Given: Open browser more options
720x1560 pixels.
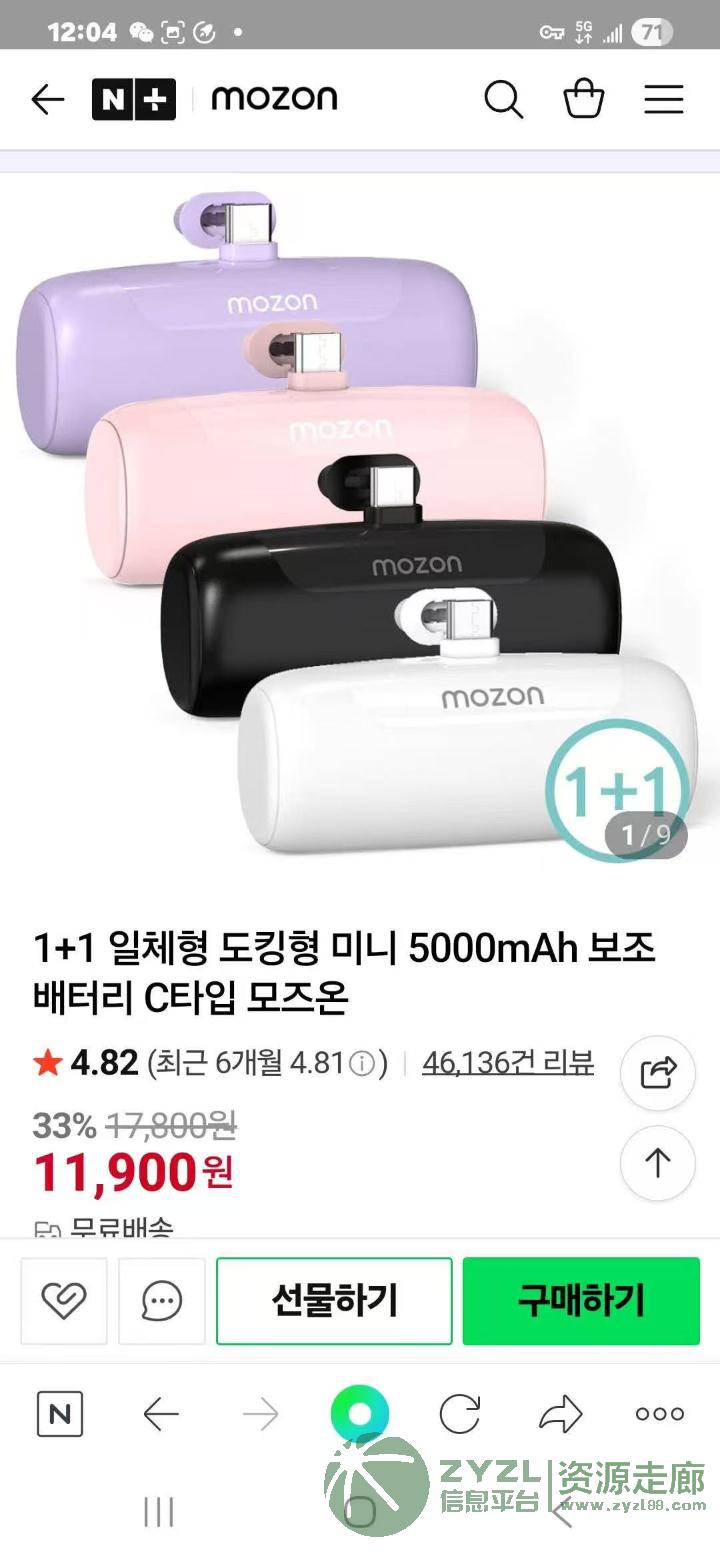Looking at the screenshot, I should (660, 1414).
